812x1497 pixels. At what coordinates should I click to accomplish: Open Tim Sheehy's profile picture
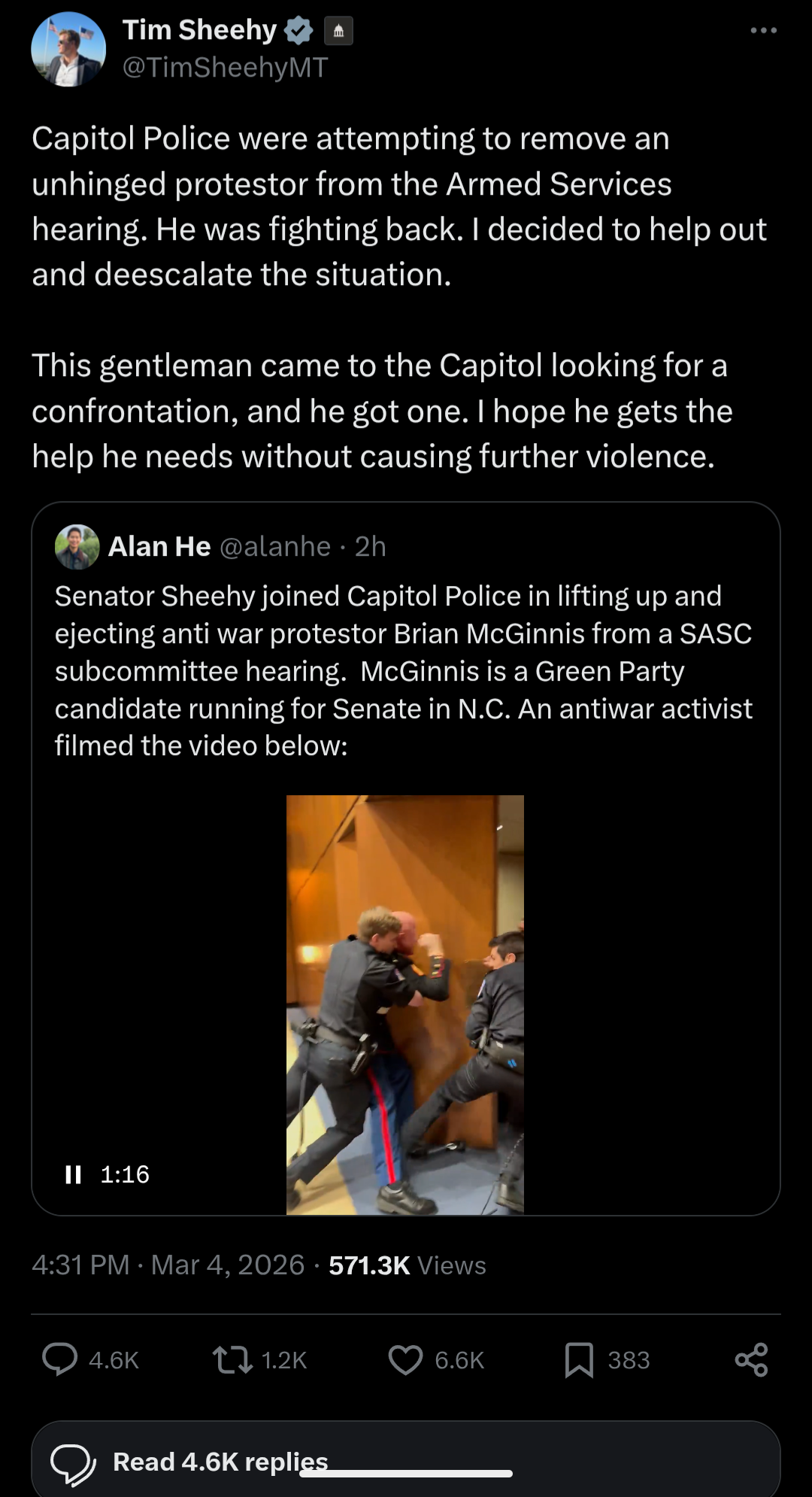(68, 50)
